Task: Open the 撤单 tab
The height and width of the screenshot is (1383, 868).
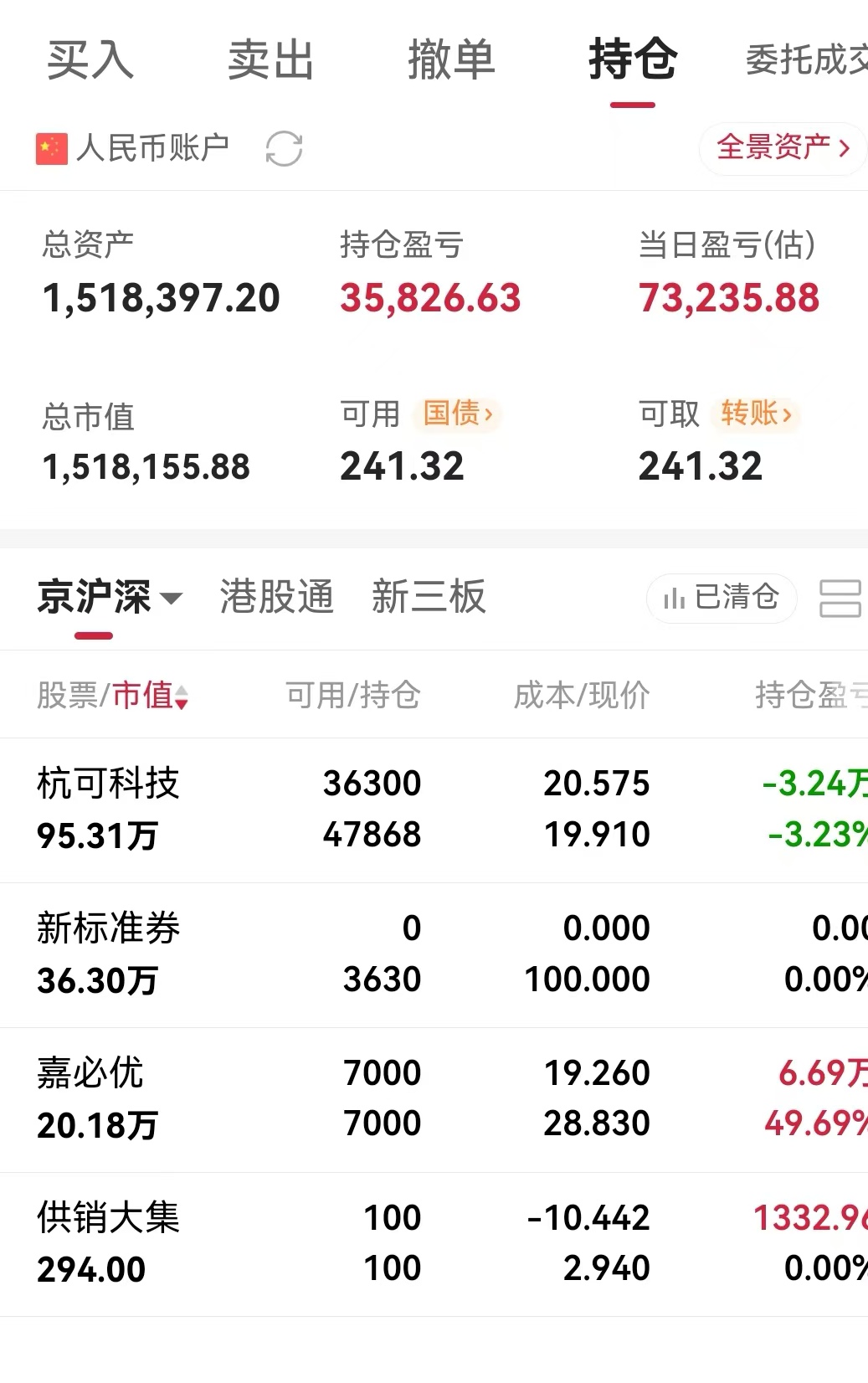Action: pyautogui.click(x=451, y=60)
